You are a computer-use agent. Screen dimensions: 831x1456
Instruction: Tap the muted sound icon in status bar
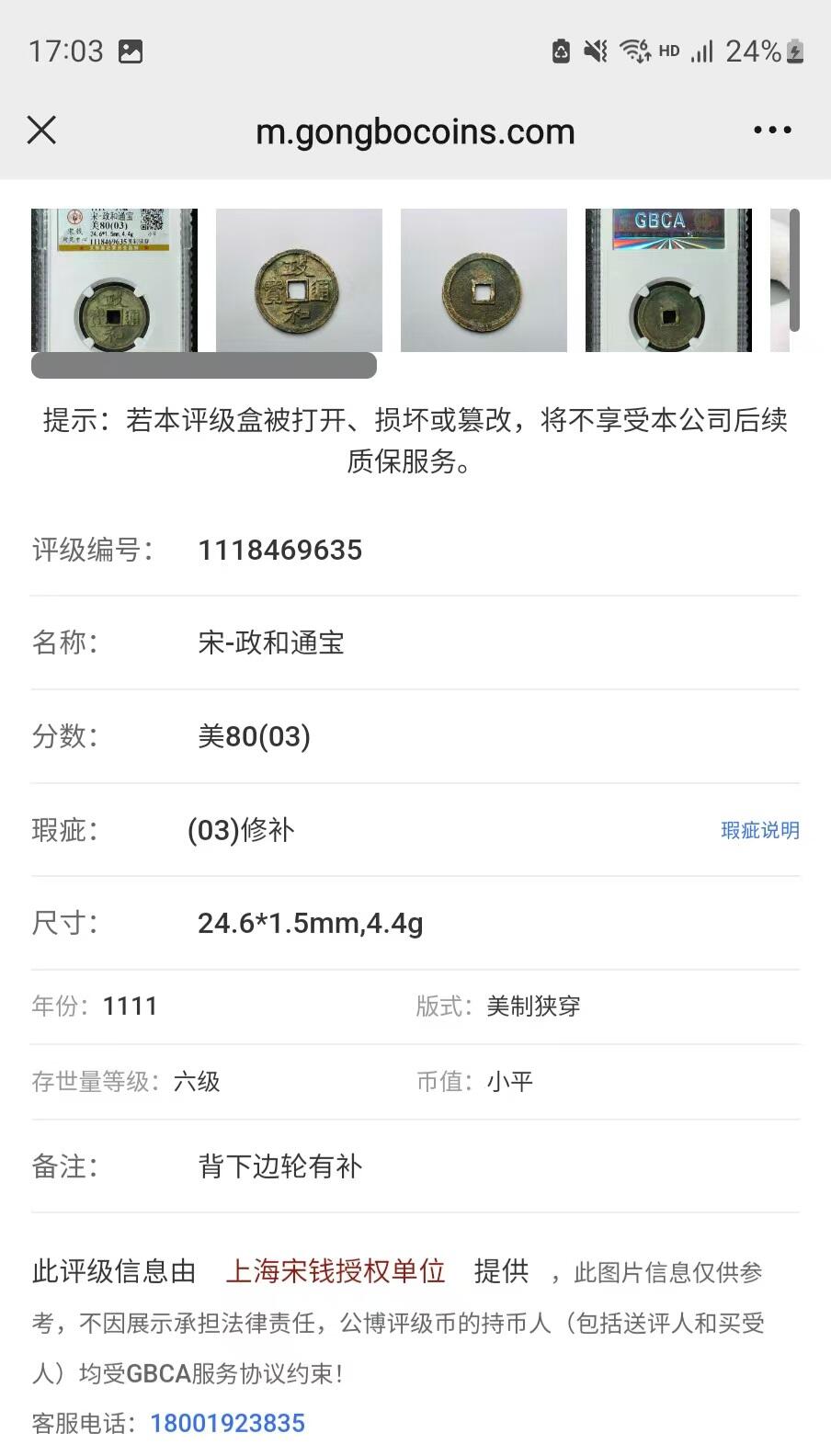point(596,51)
